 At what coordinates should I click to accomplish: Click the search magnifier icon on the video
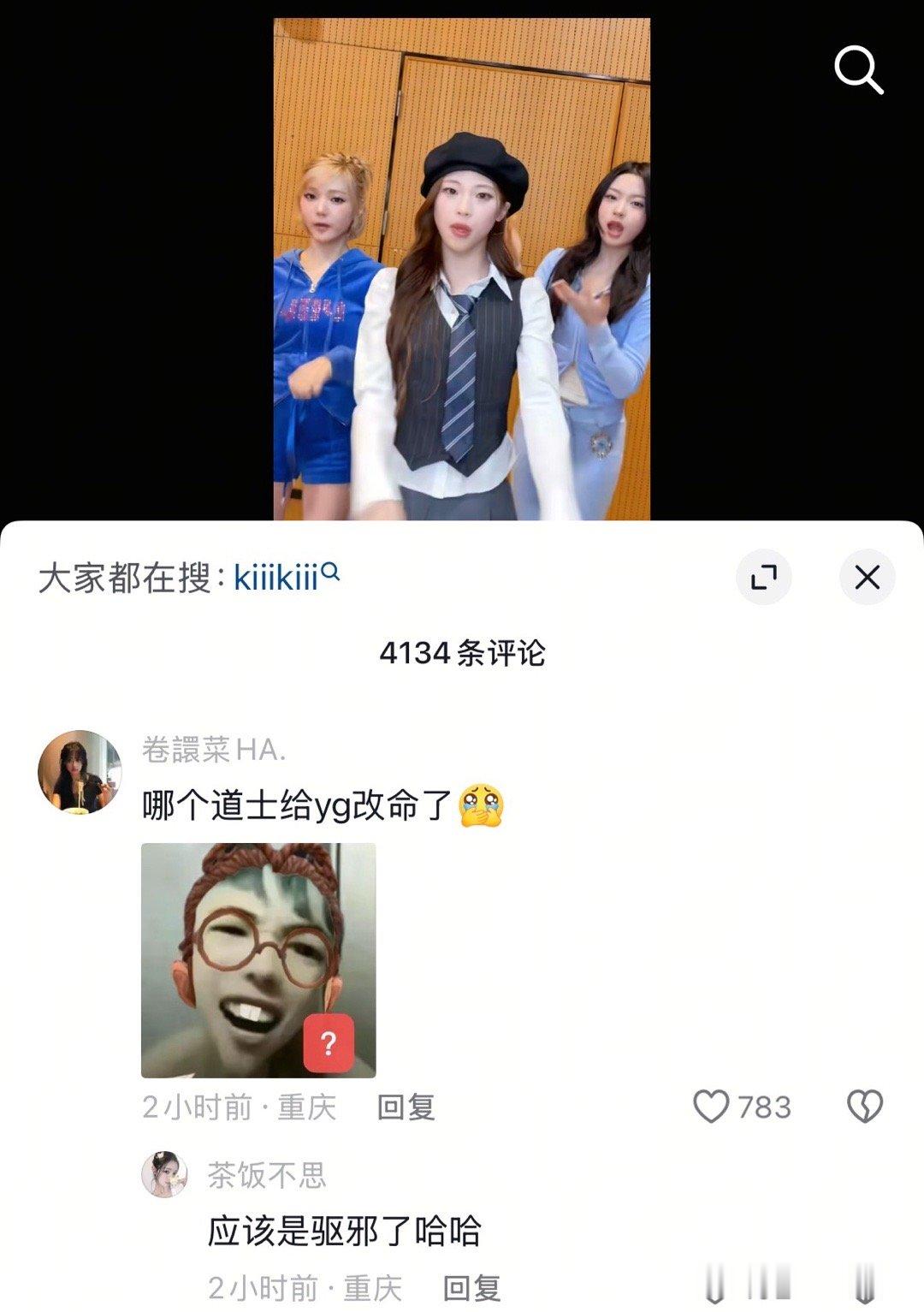click(858, 72)
